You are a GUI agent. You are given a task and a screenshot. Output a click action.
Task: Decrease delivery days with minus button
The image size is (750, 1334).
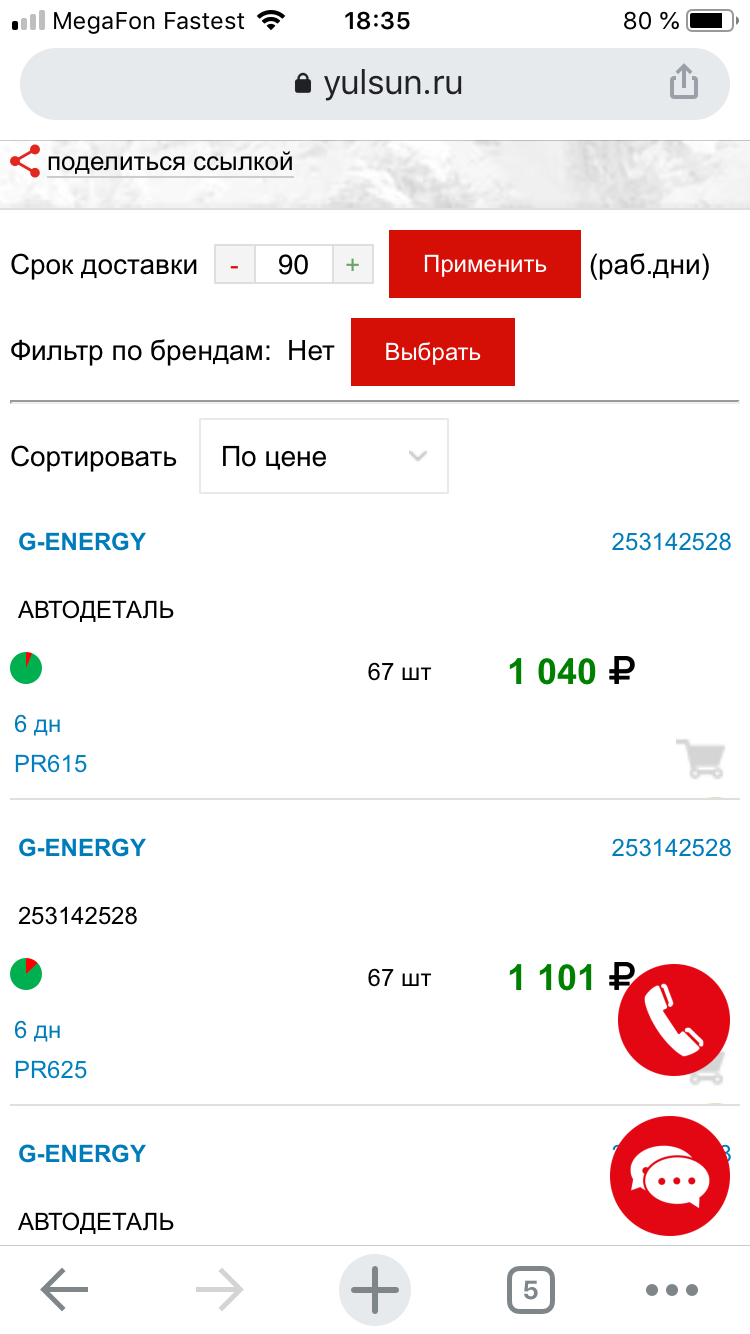(x=234, y=265)
